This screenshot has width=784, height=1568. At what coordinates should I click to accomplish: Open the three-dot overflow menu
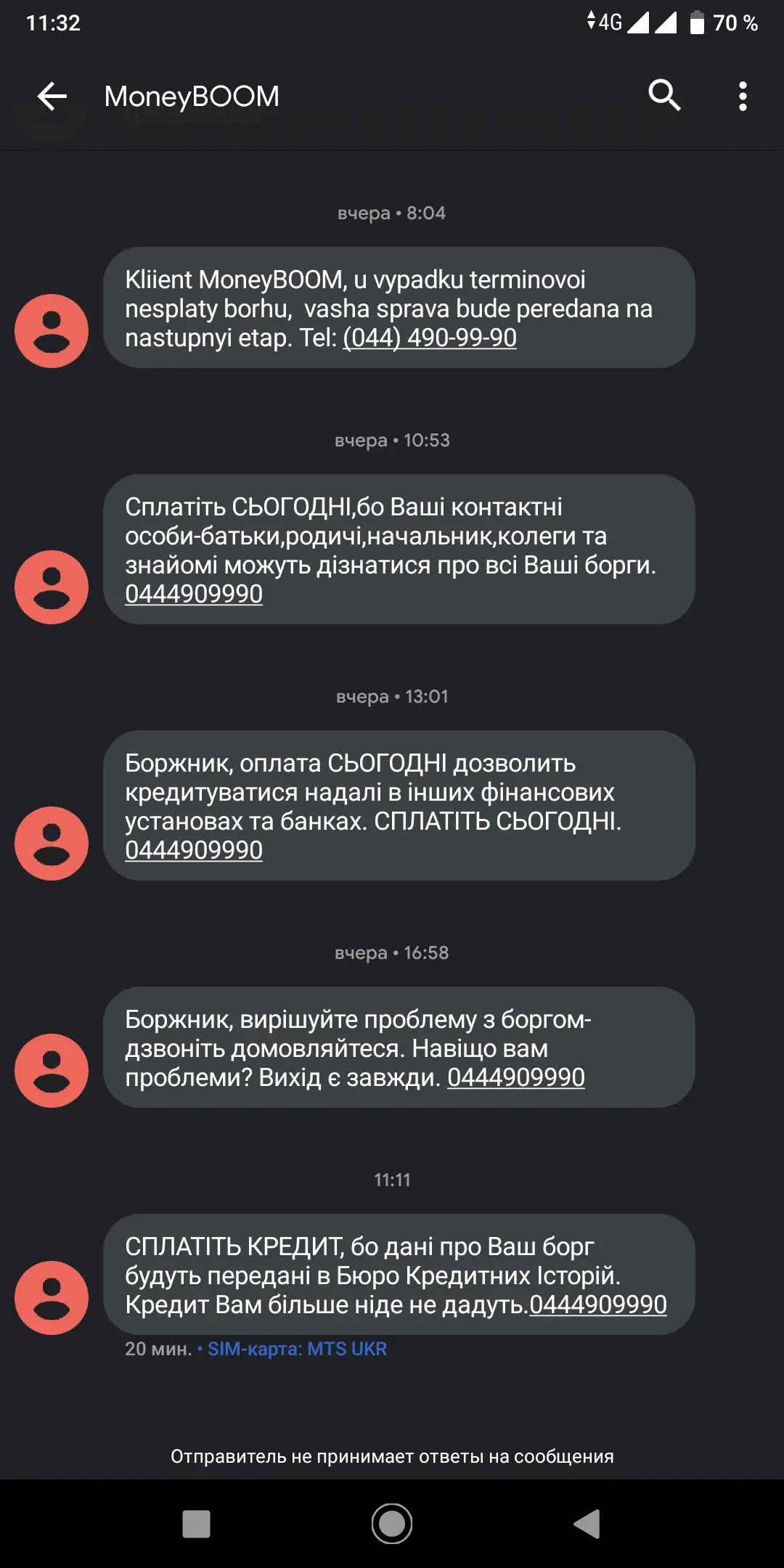[742, 96]
